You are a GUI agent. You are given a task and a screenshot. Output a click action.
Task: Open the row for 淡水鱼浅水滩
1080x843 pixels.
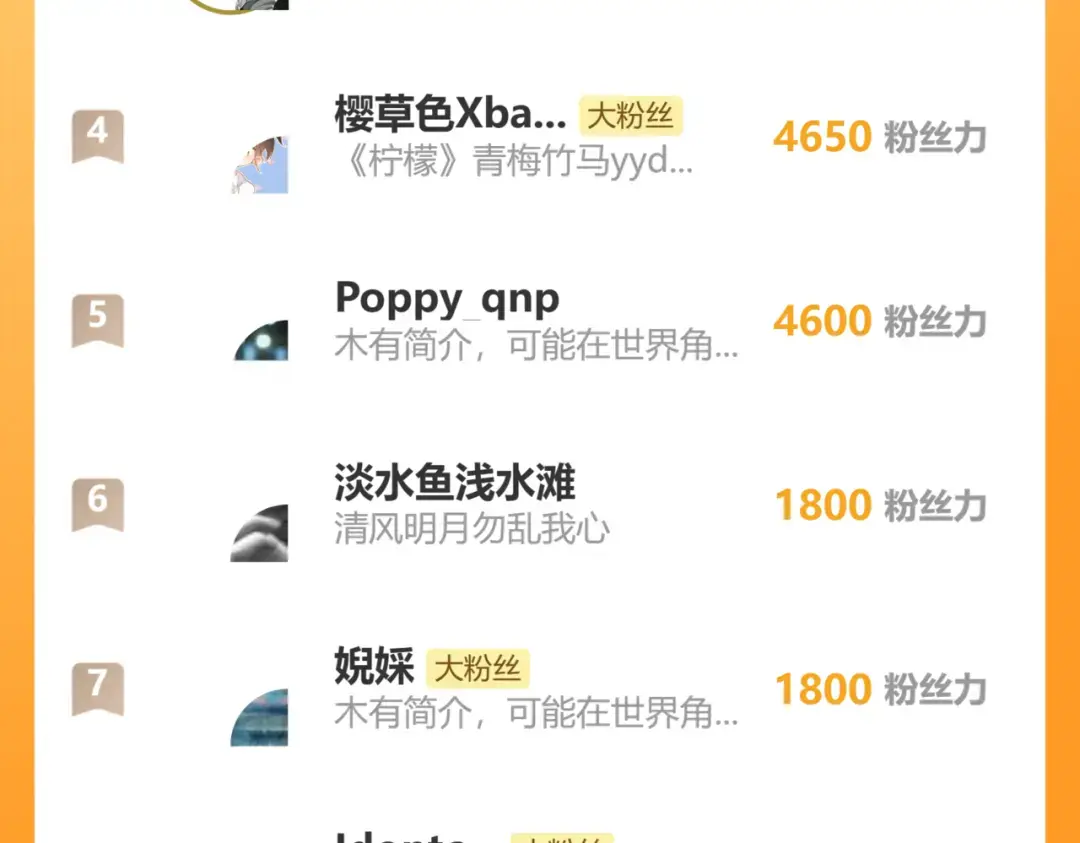[x=455, y=485]
